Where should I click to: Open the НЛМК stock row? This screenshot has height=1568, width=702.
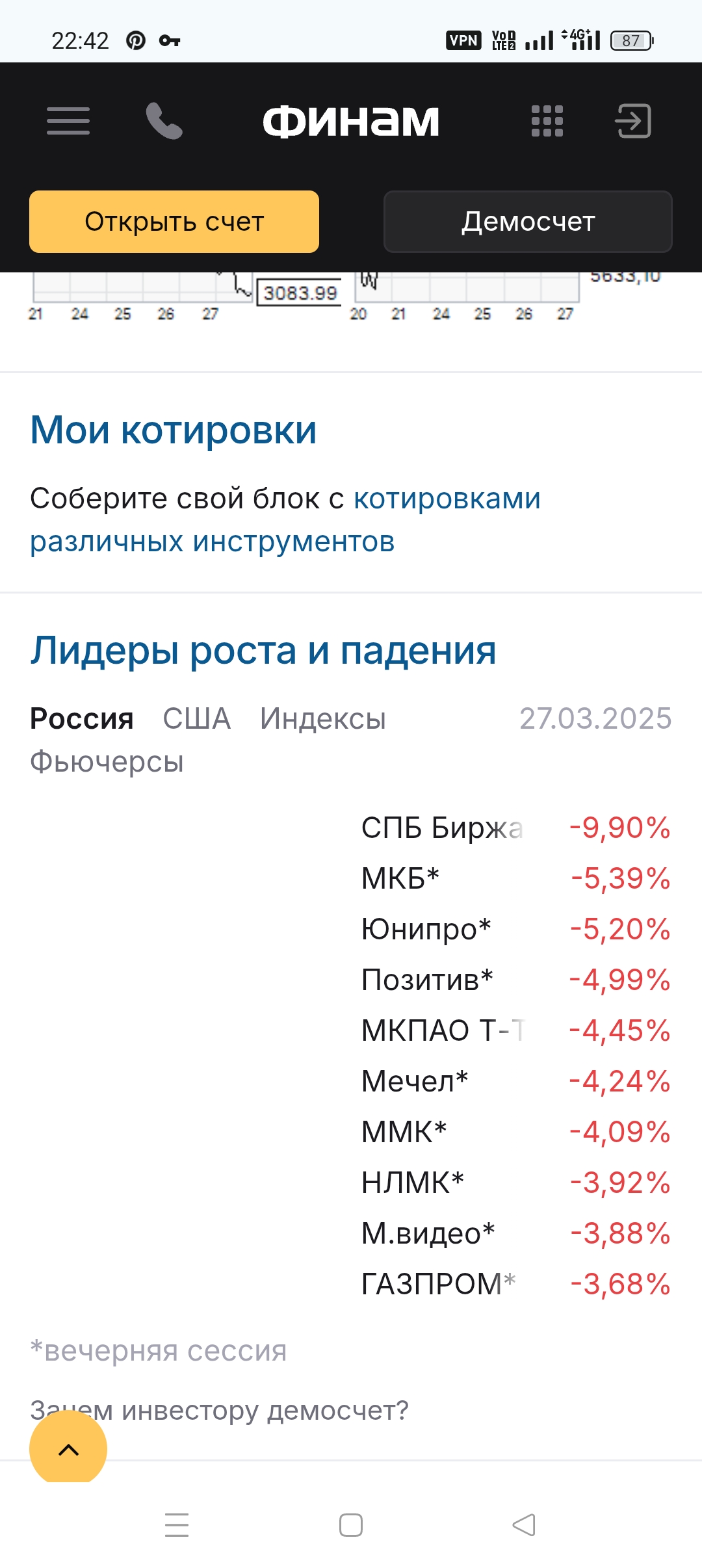point(412,1183)
